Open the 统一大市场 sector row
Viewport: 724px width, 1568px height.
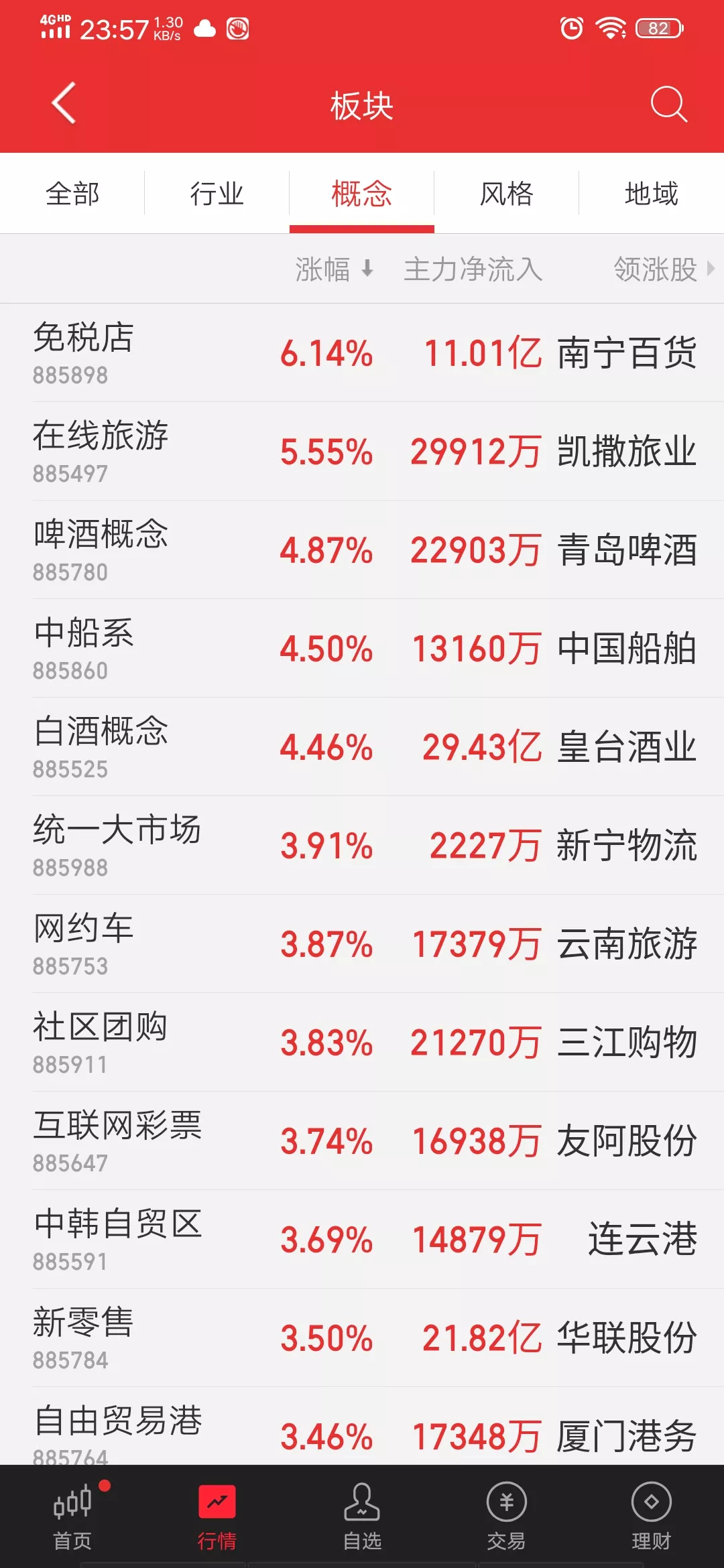pyautogui.click(x=362, y=846)
